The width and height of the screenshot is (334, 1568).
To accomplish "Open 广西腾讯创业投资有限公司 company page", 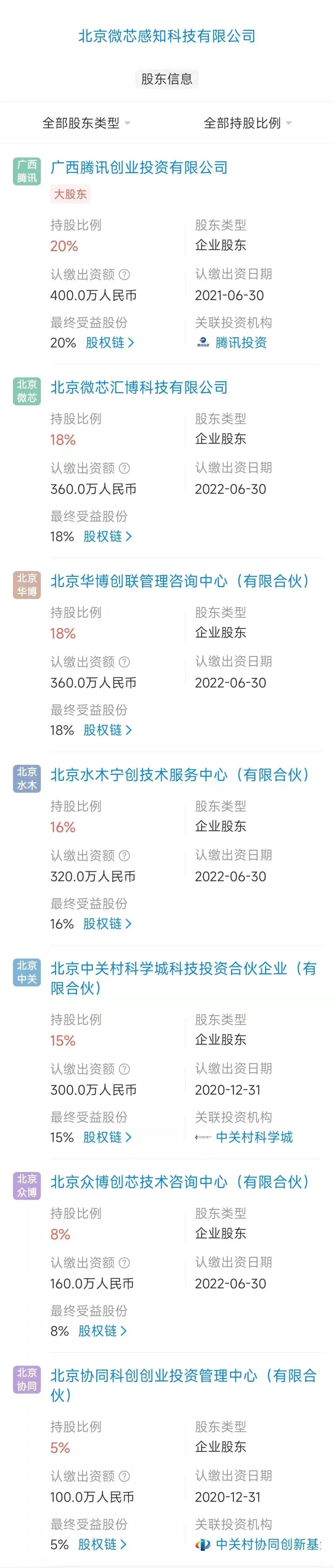I will (139, 167).
